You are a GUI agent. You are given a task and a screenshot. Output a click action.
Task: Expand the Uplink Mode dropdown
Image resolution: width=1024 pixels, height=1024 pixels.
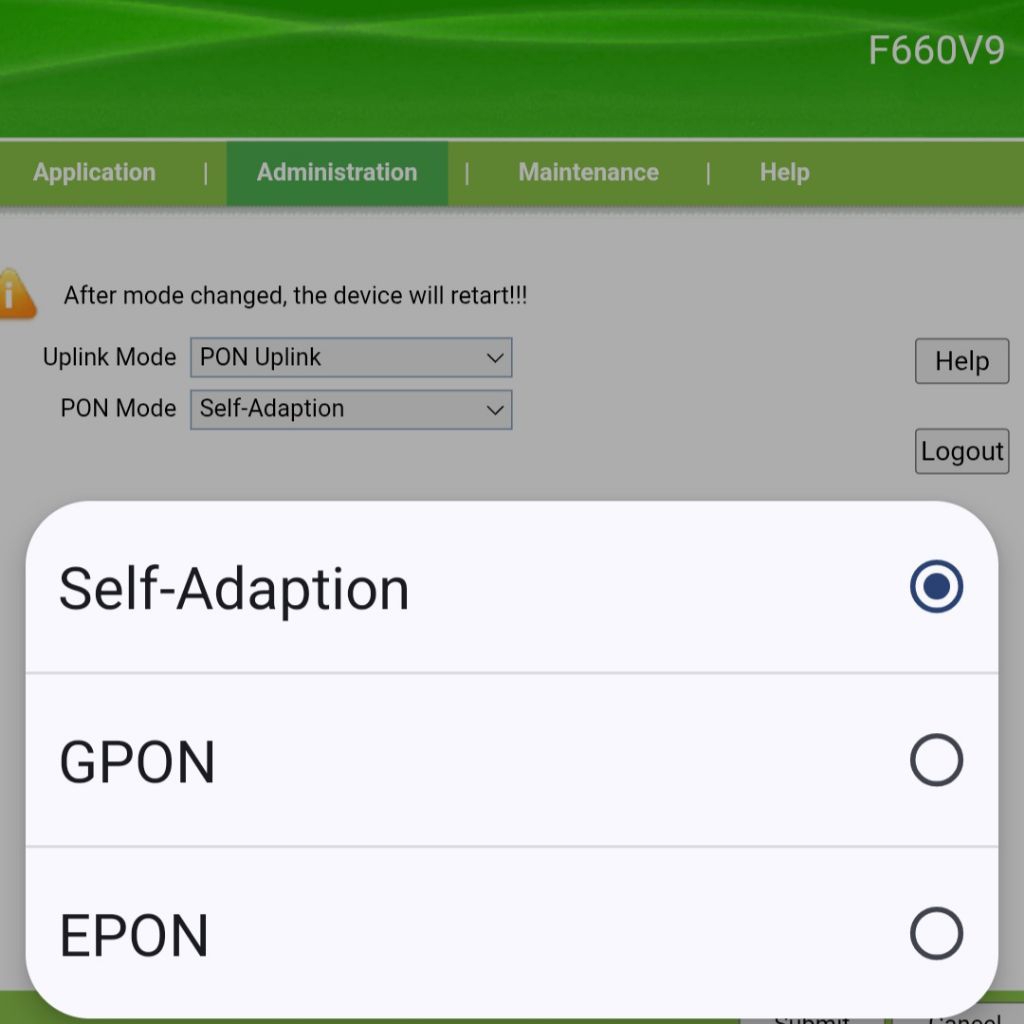351,358
